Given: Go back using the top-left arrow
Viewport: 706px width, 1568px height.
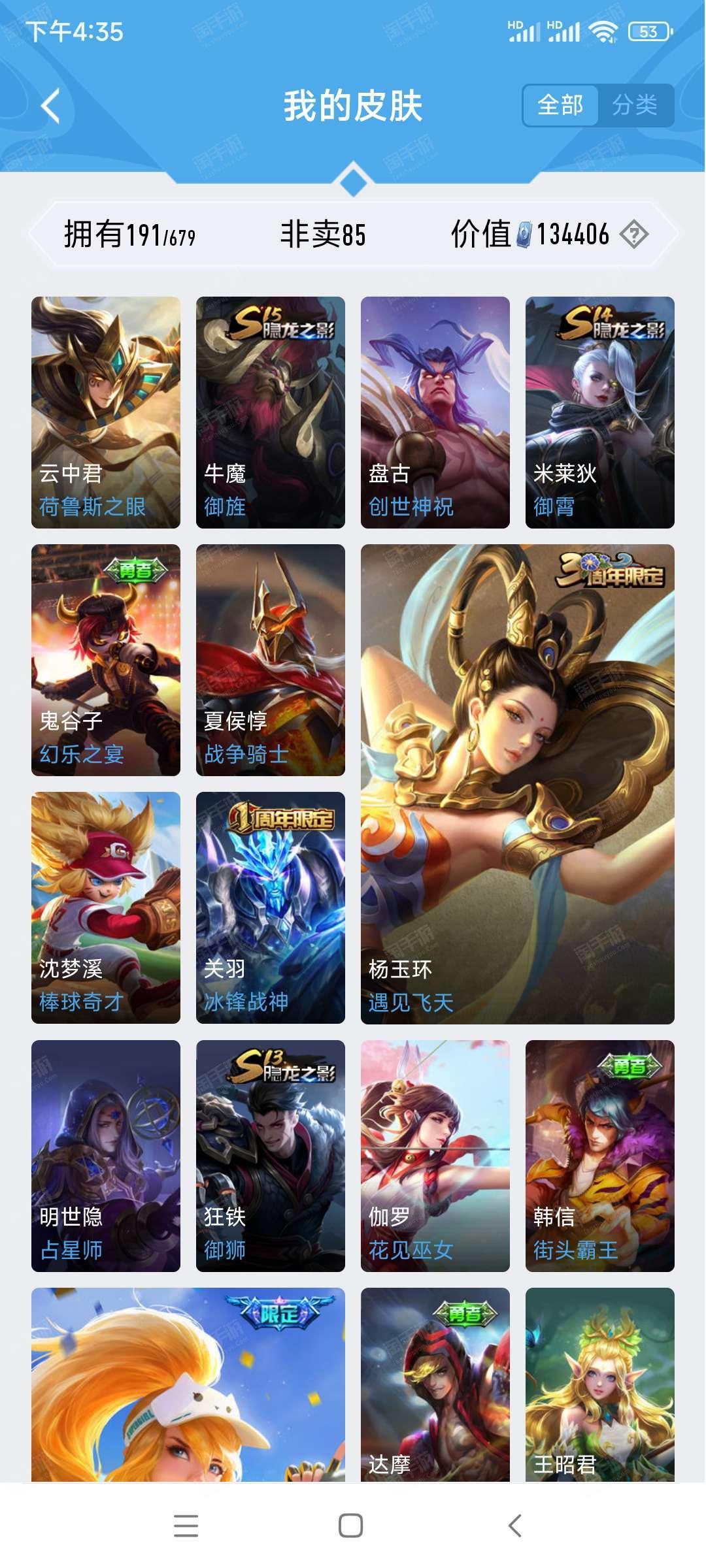Looking at the screenshot, I should point(50,105).
